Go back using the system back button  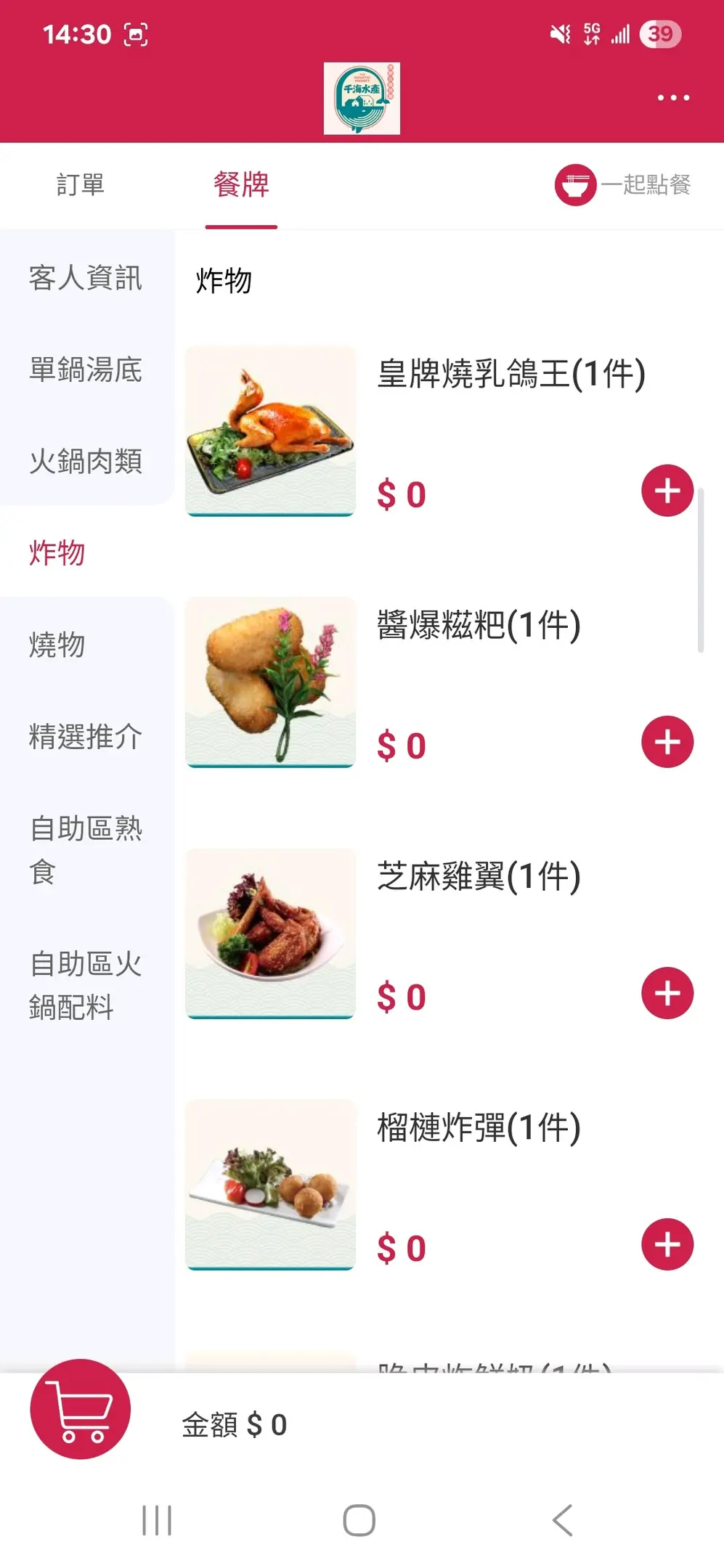click(563, 1520)
